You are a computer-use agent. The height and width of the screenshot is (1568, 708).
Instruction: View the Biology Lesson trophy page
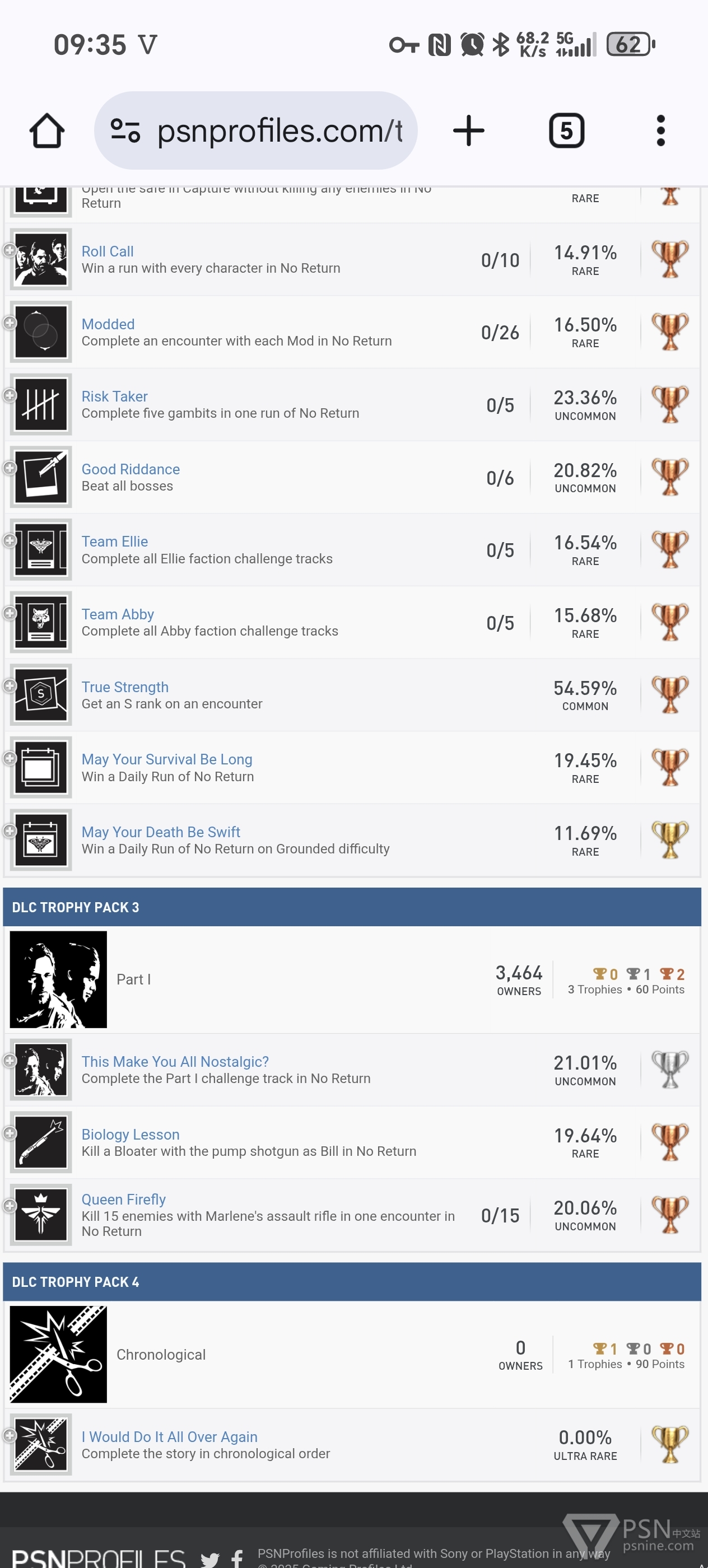point(131,1134)
